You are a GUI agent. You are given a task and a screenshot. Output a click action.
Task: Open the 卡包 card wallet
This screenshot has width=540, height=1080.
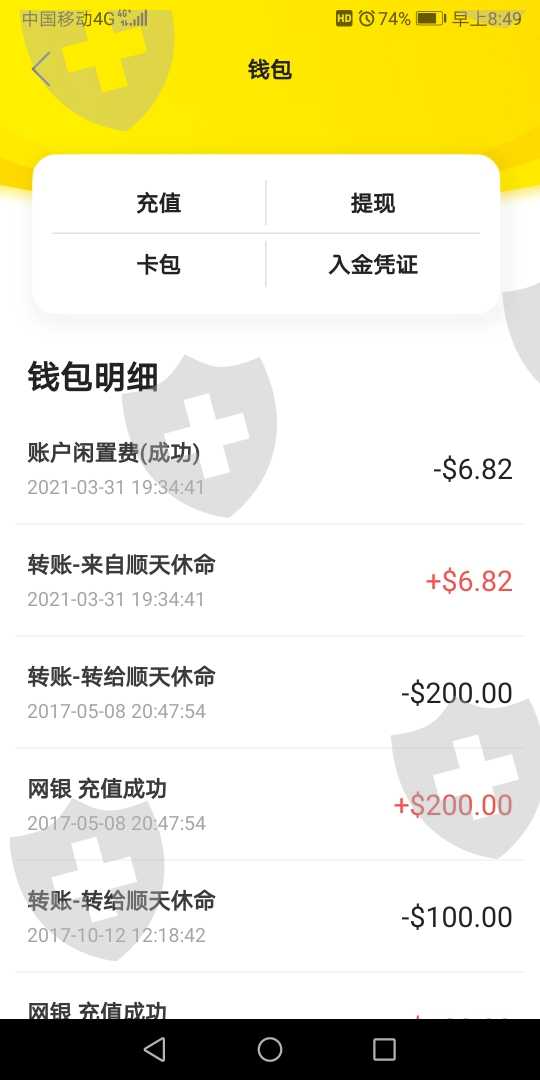pyautogui.click(x=158, y=264)
